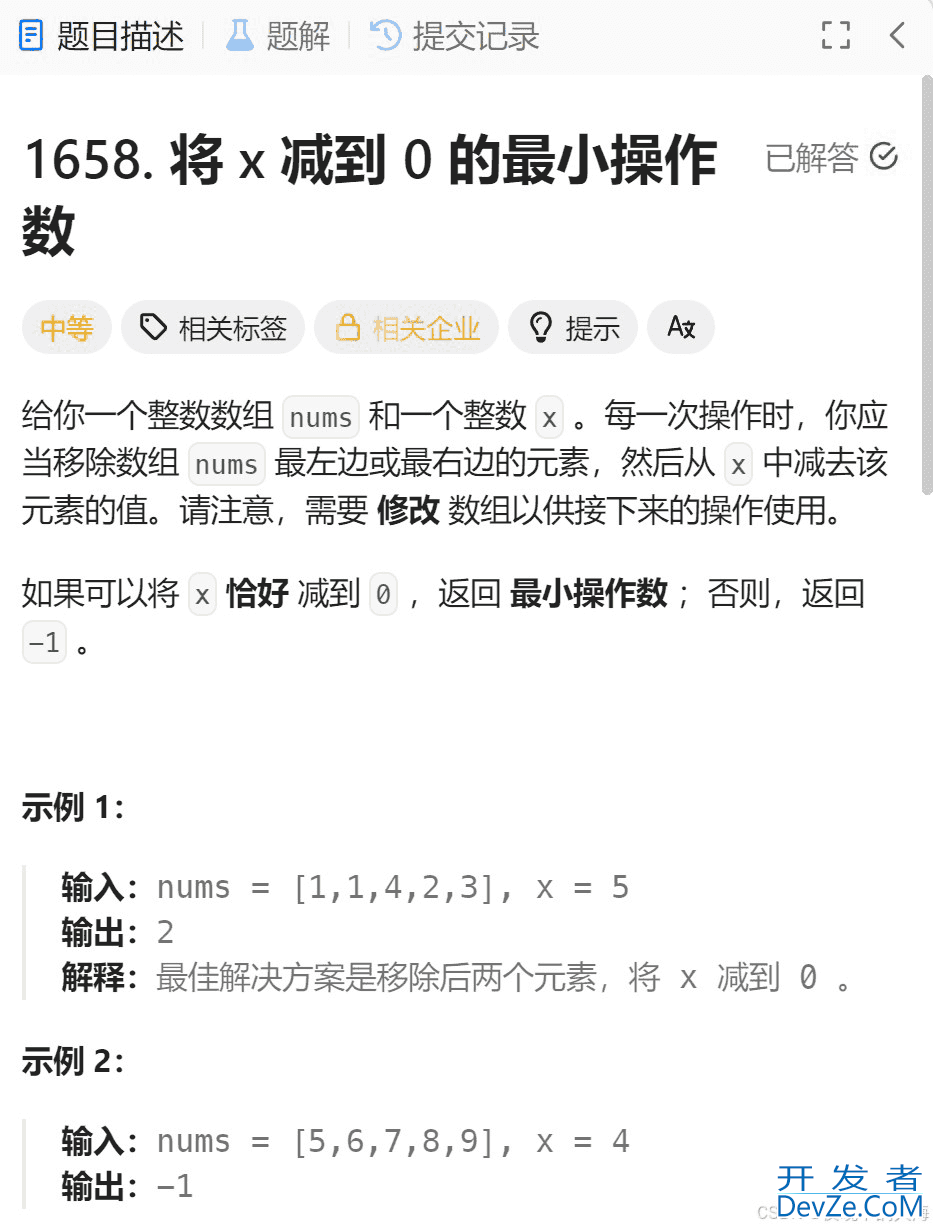Select the 题解 flask icon

pos(240,34)
